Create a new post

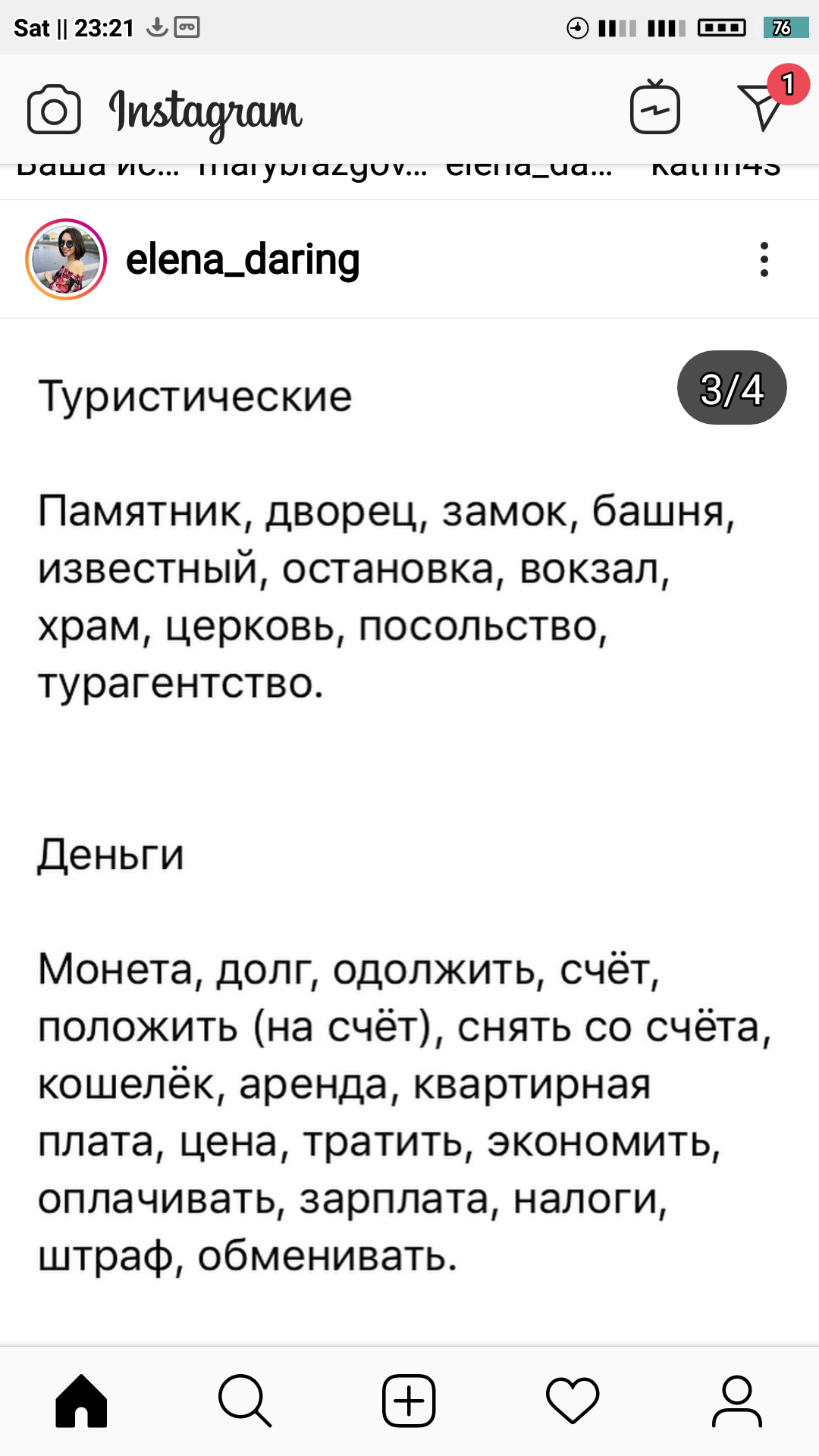click(x=409, y=1401)
